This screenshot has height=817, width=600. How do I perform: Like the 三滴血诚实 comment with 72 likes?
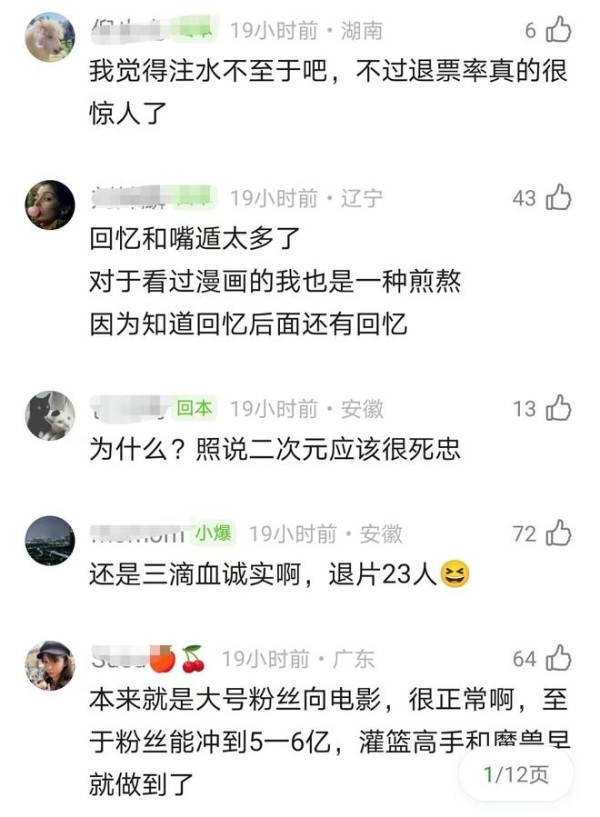pos(559,534)
